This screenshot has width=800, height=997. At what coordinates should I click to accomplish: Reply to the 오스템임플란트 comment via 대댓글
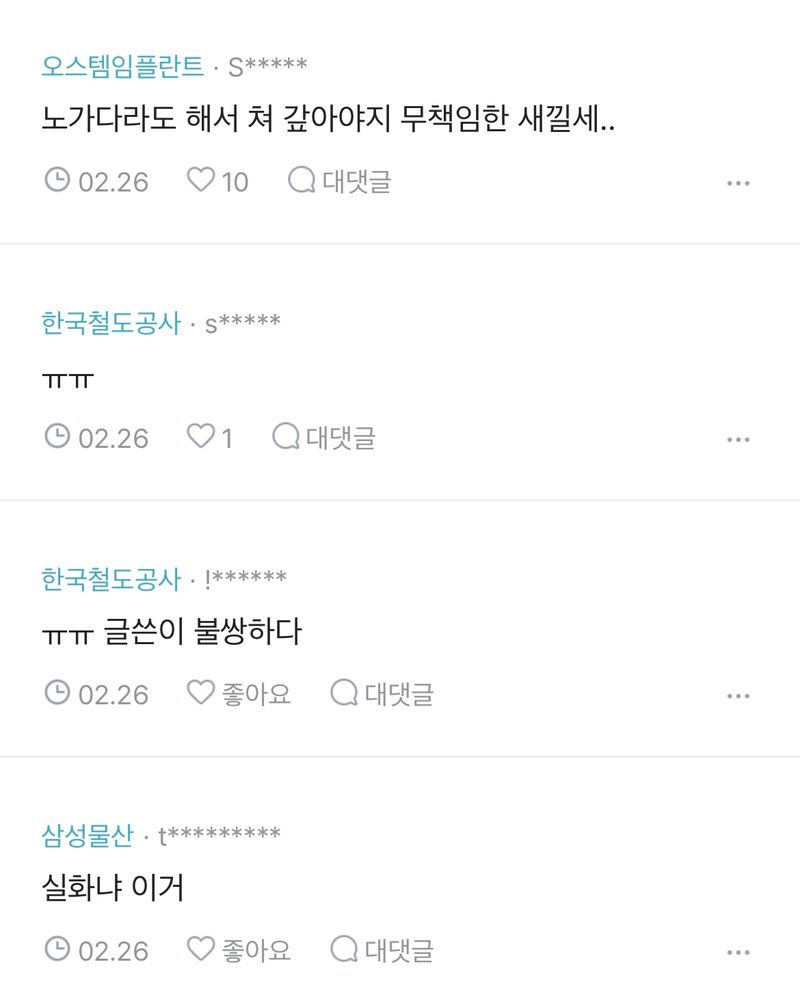[x=340, y=181]
